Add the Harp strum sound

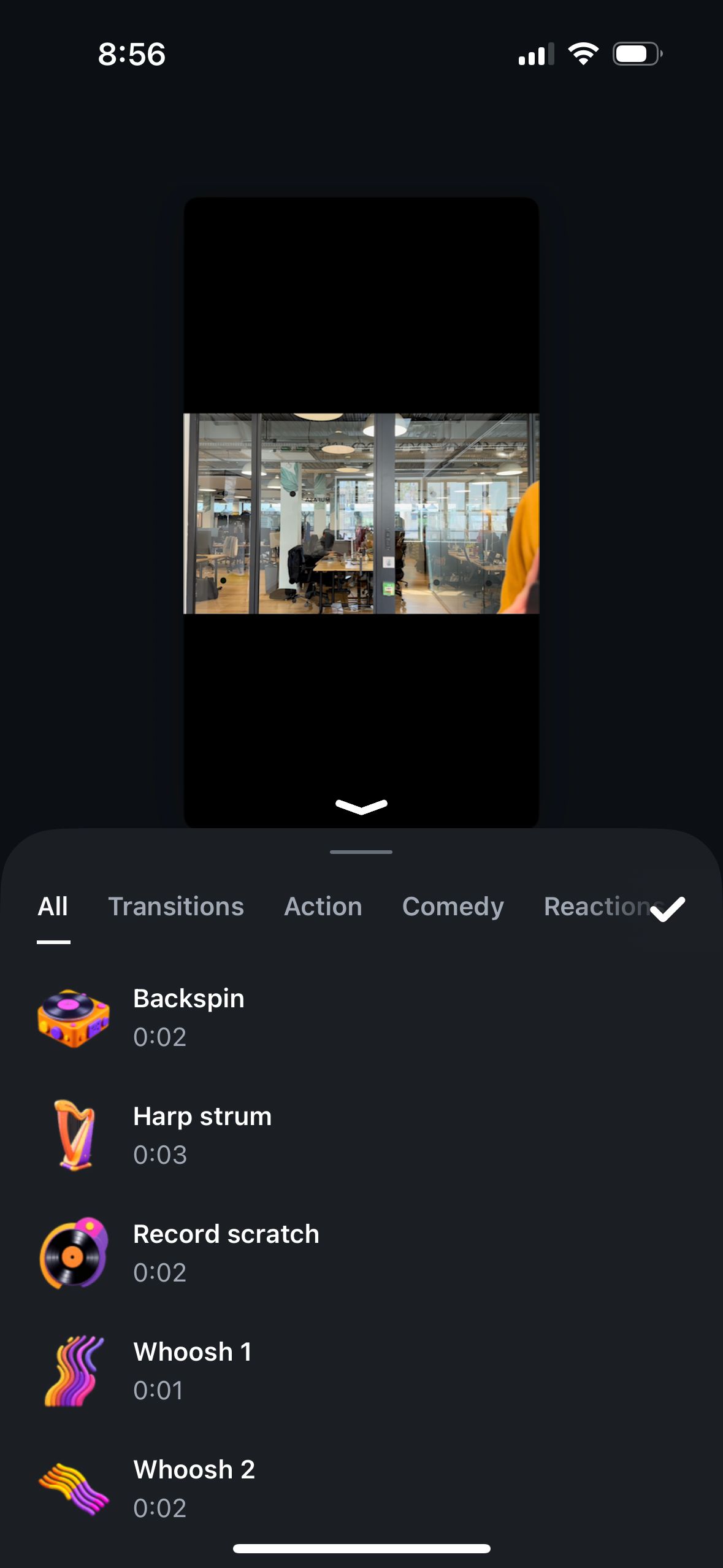202,1135
